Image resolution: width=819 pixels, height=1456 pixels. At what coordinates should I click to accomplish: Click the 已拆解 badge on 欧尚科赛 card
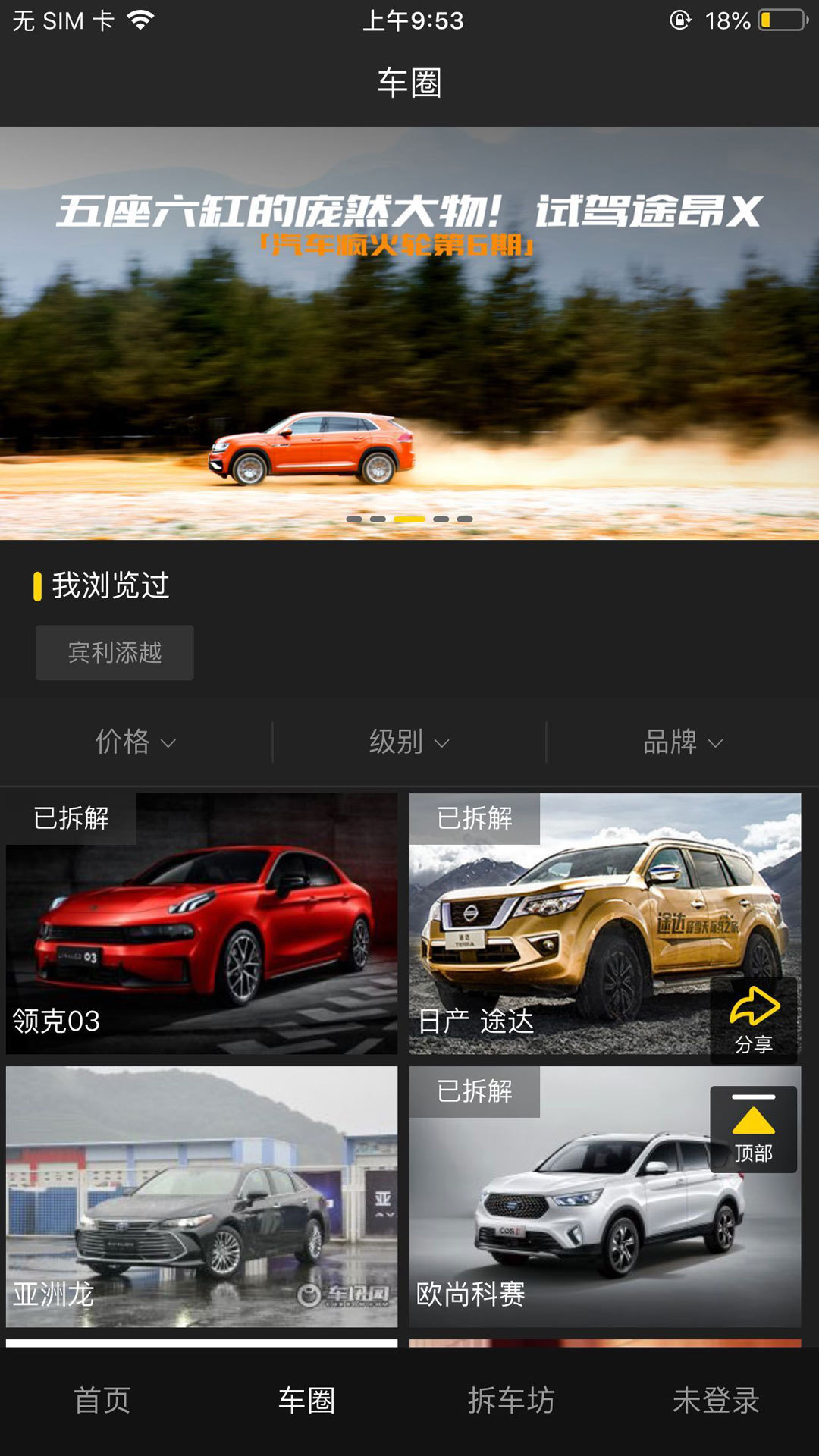(x=477, y=1093)
